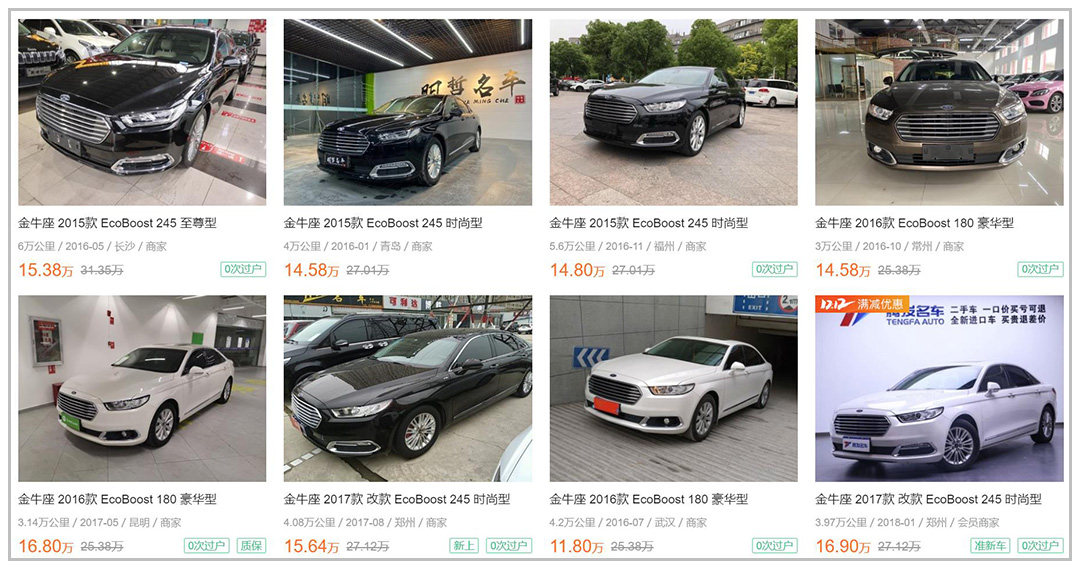Open the 15.38万 Changsha 至尊型 listing
1080x568 pixels.
142,113
